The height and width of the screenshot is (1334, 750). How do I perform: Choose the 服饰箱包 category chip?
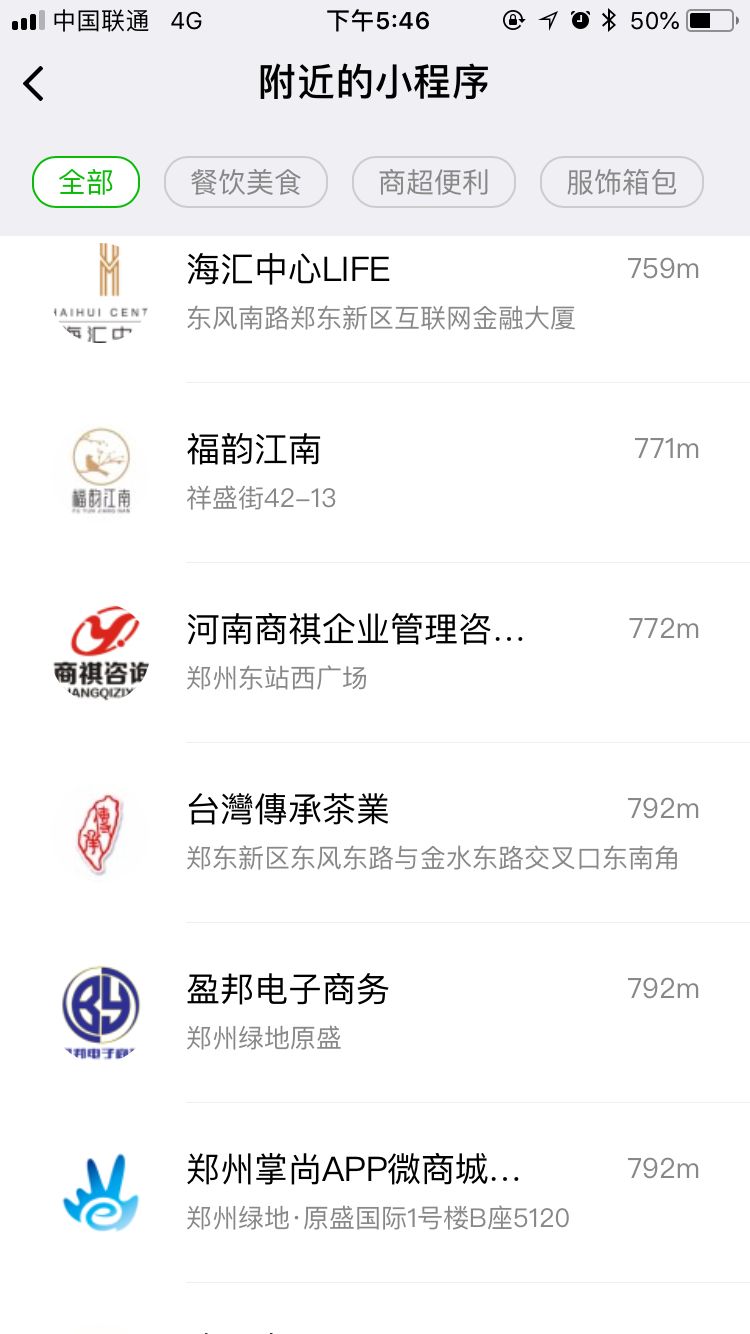click(x=622, y=182)
